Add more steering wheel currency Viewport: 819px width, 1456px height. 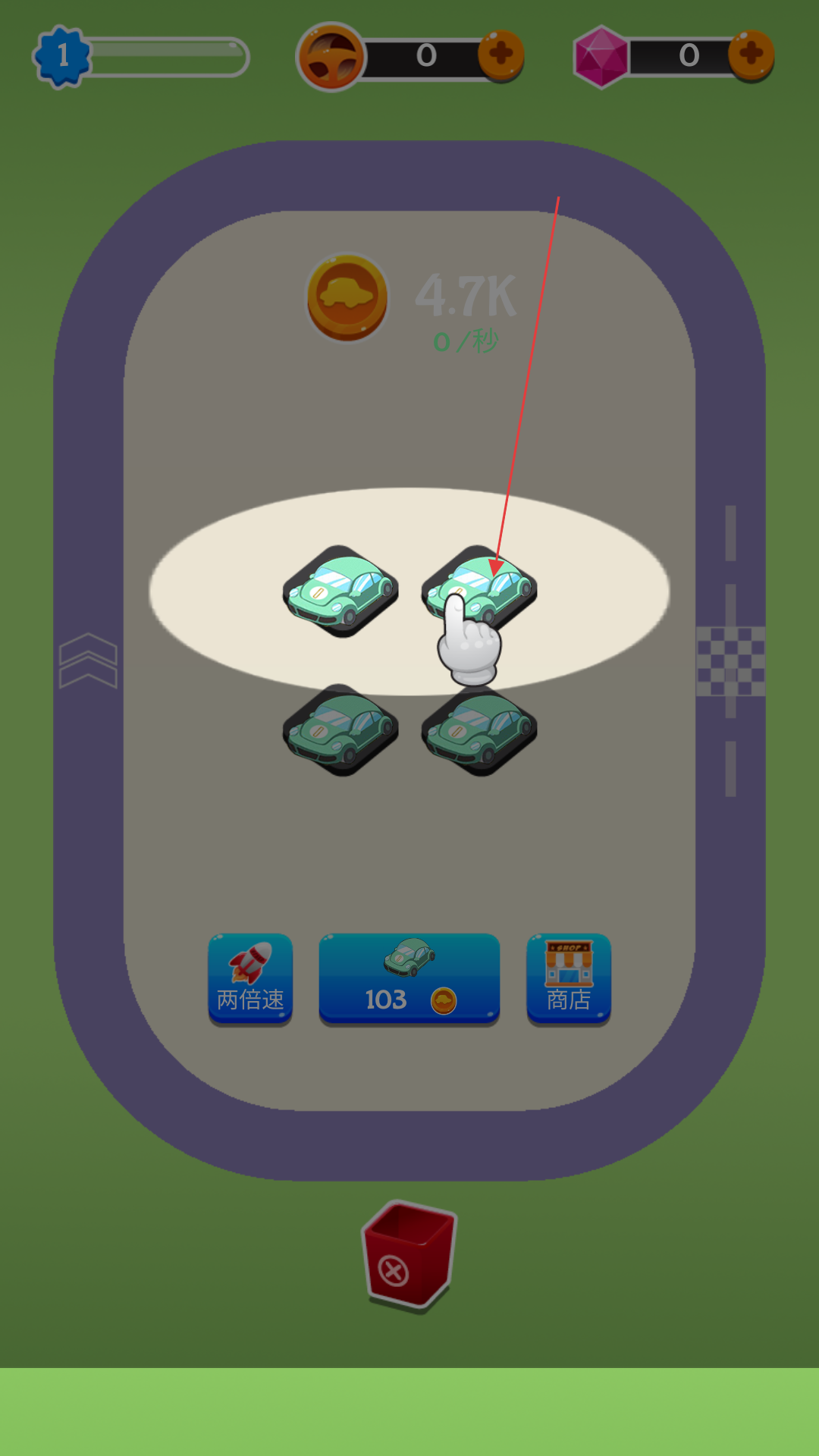pos(501,55)
